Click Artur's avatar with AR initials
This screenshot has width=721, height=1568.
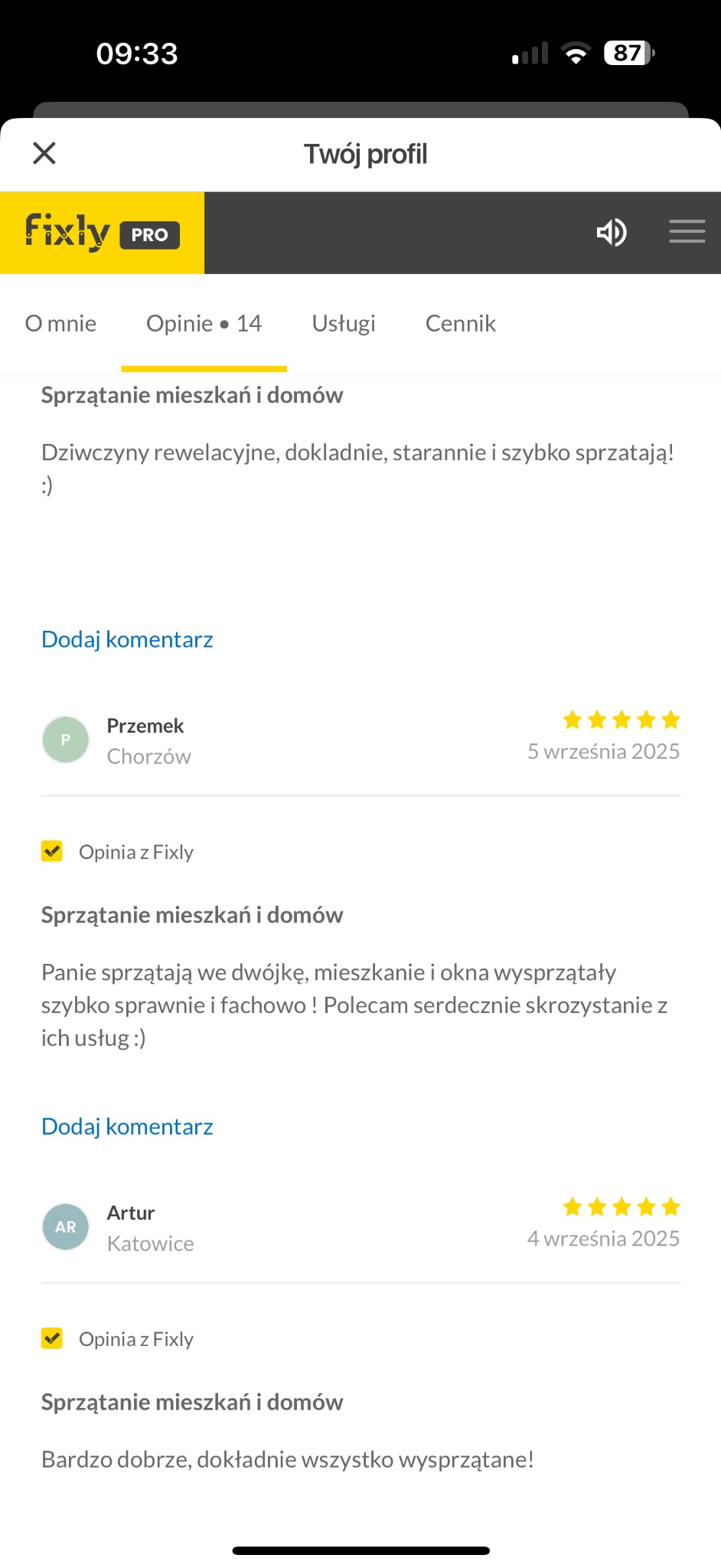coord(65,1226)
